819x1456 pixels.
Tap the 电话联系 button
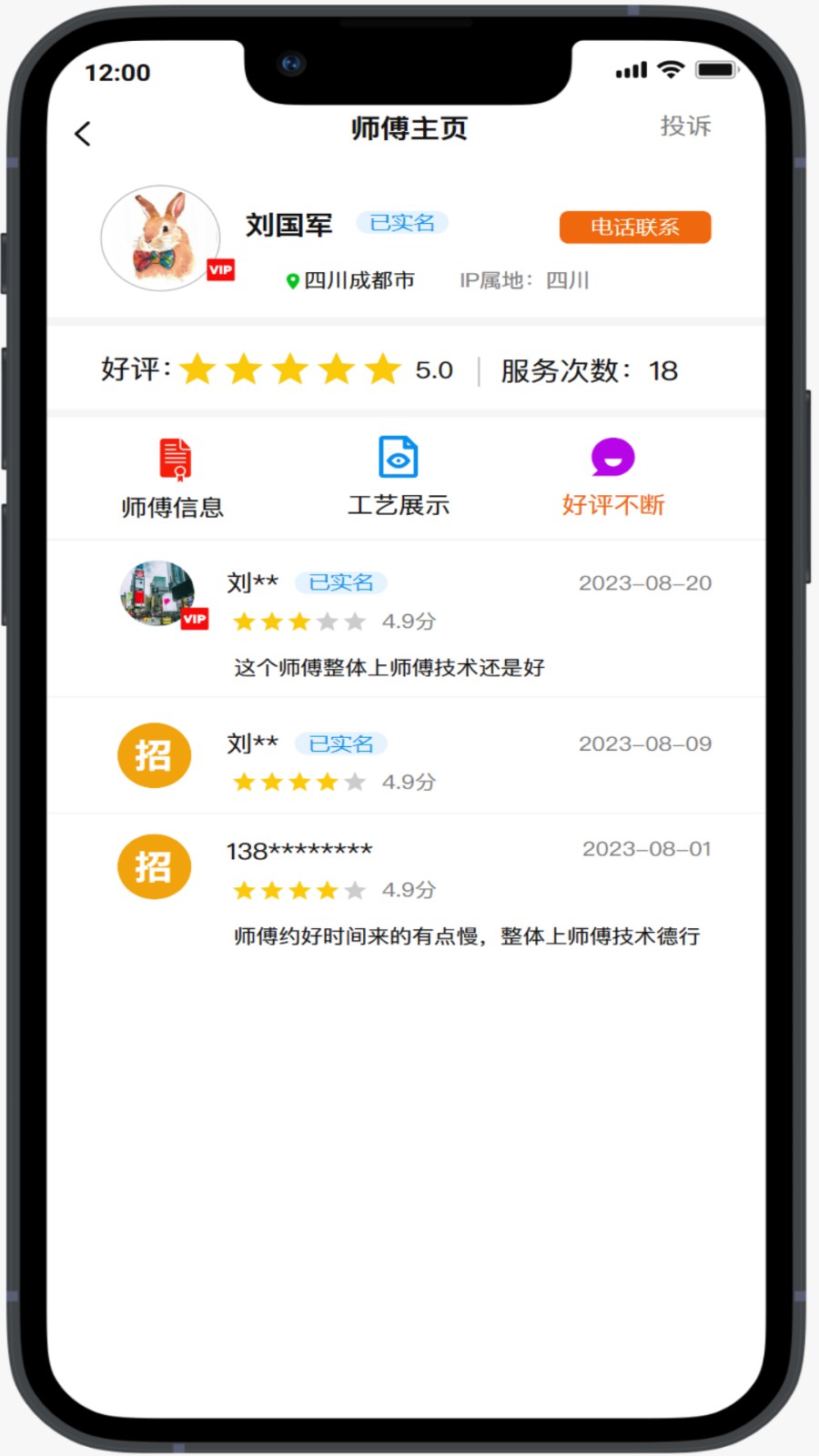coord(634,227)
